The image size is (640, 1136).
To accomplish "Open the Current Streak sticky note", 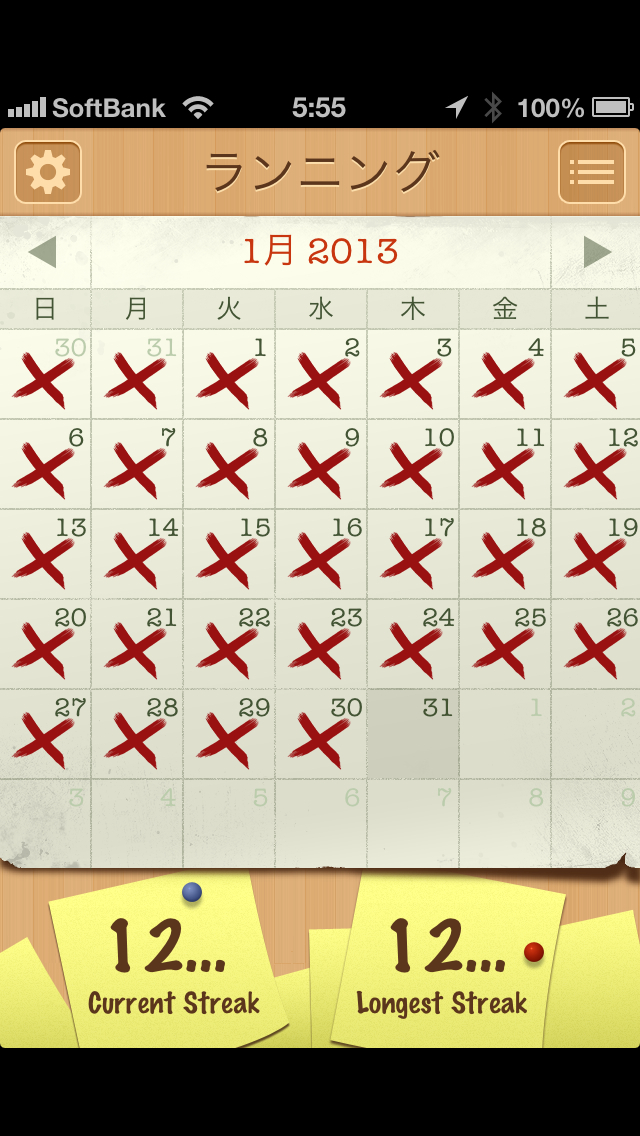I will coord(170,960).
